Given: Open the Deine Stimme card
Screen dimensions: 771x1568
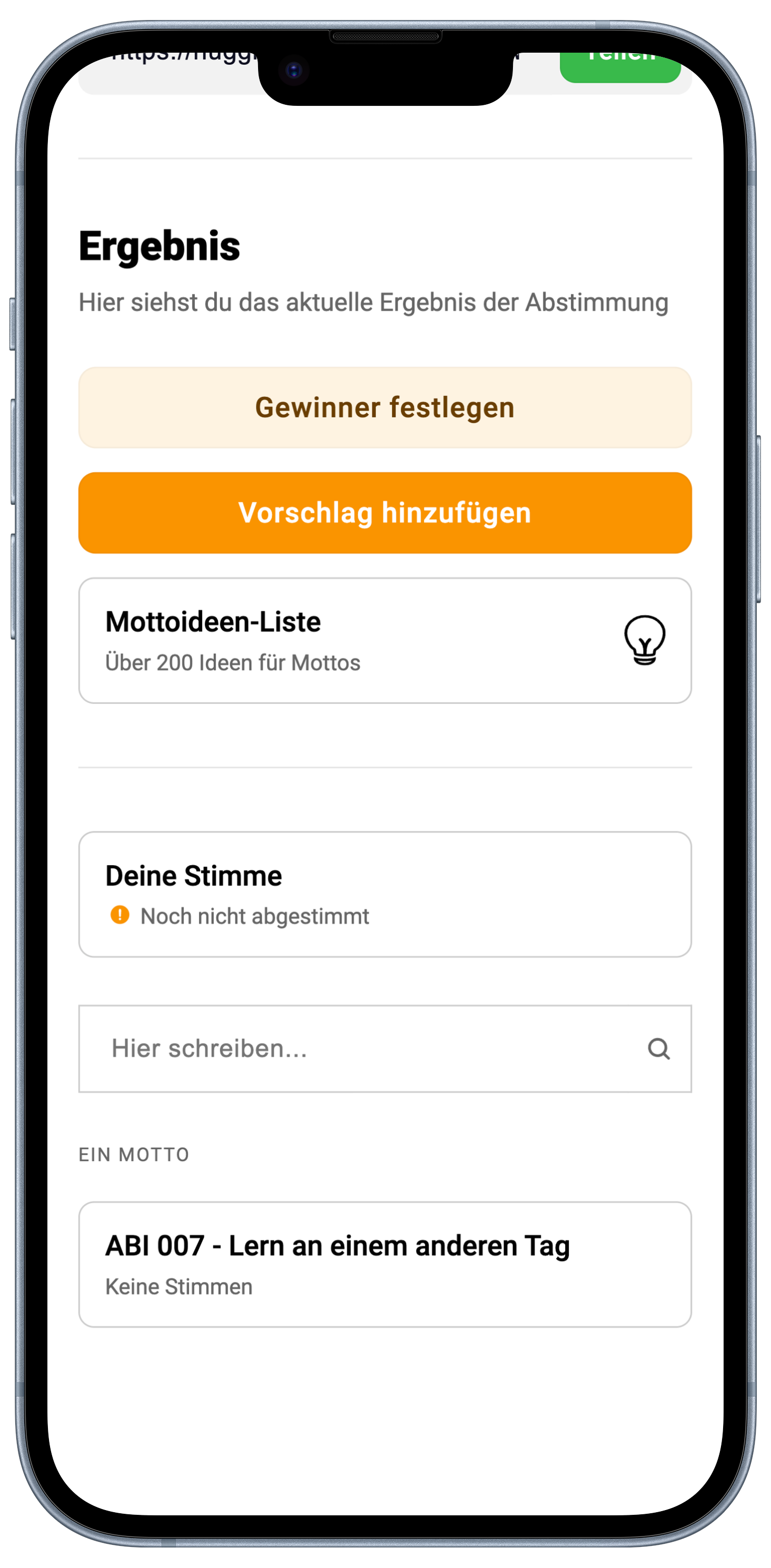Looking at the screenshot, I should pyautogui.click(x=385, y=894).
